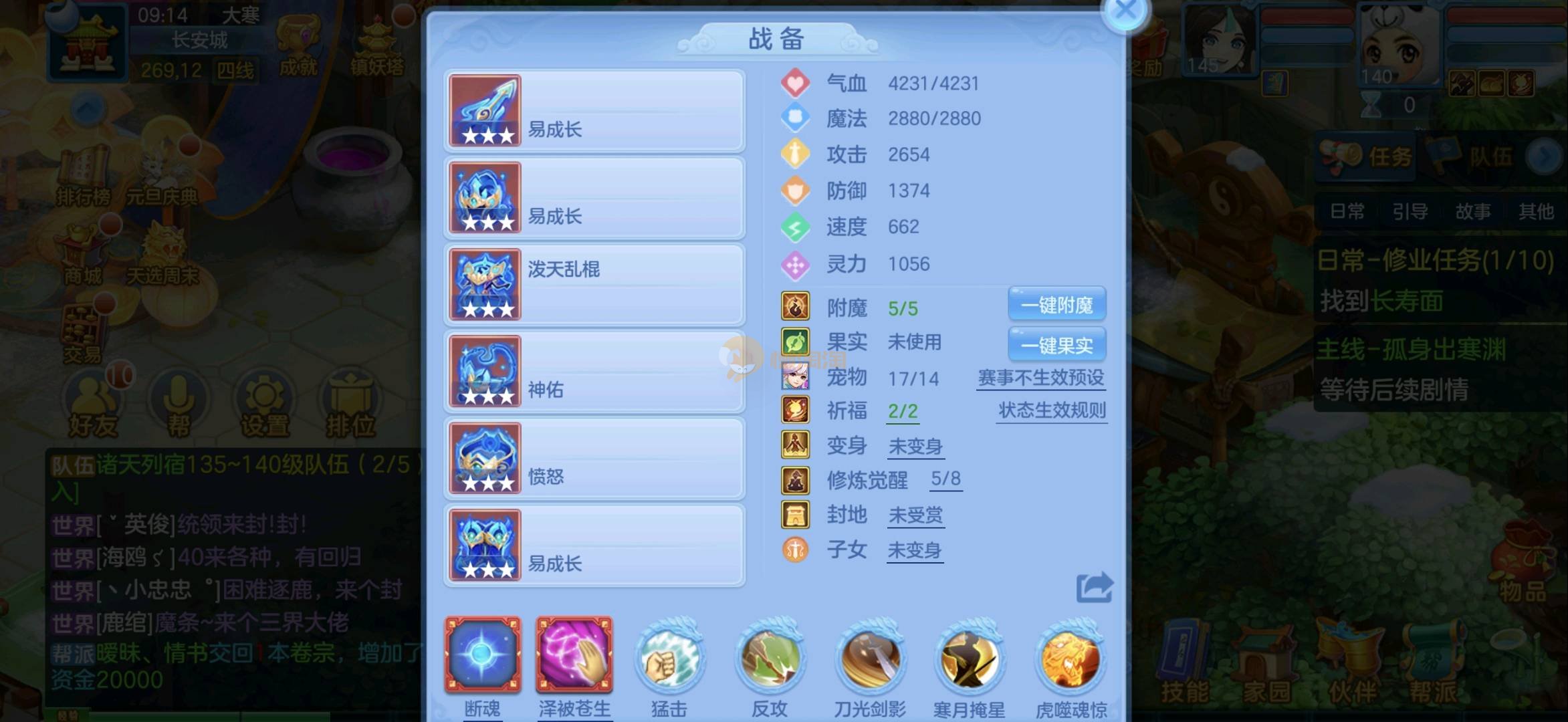Screen dimensions: 1568x722
Task: Open the 虎噬魂惊 skill icon
Action: (1071, 658)
